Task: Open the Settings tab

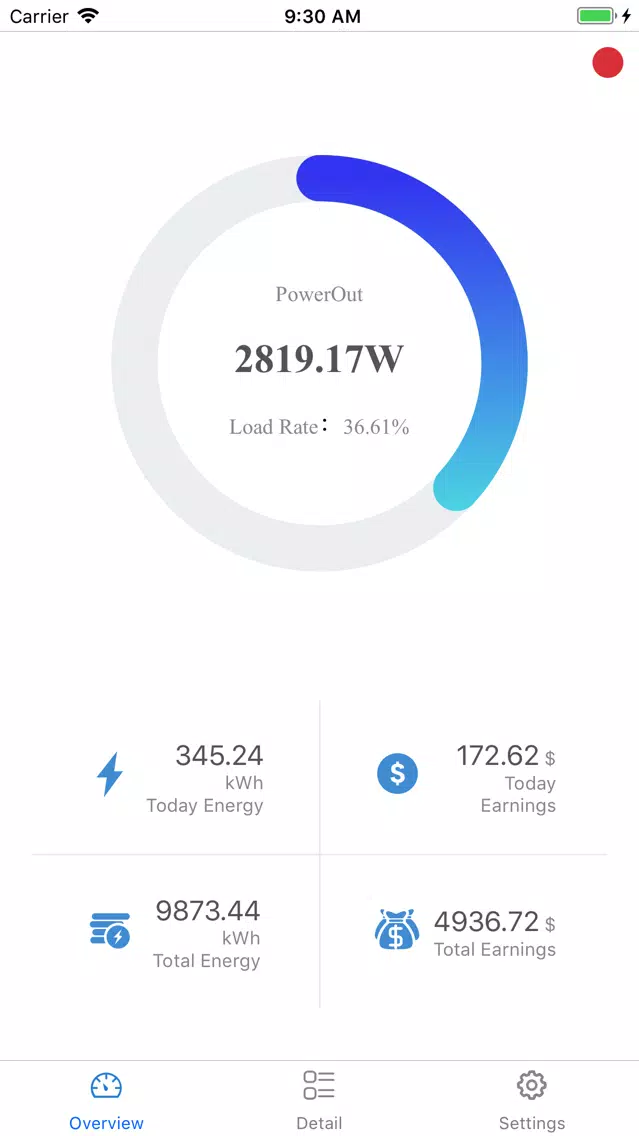Action: click(531, 1100)
